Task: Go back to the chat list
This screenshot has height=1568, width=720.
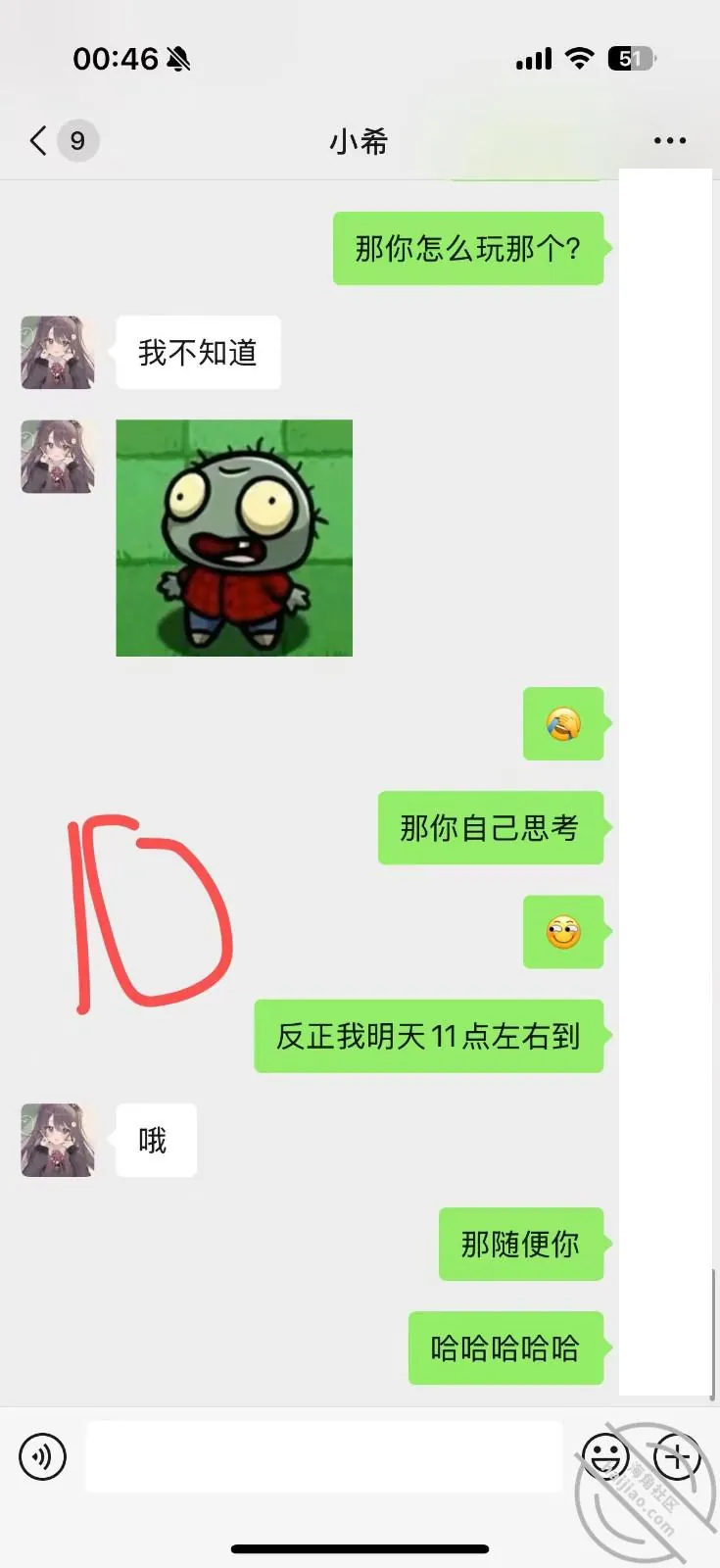Action: coord(39,140)
